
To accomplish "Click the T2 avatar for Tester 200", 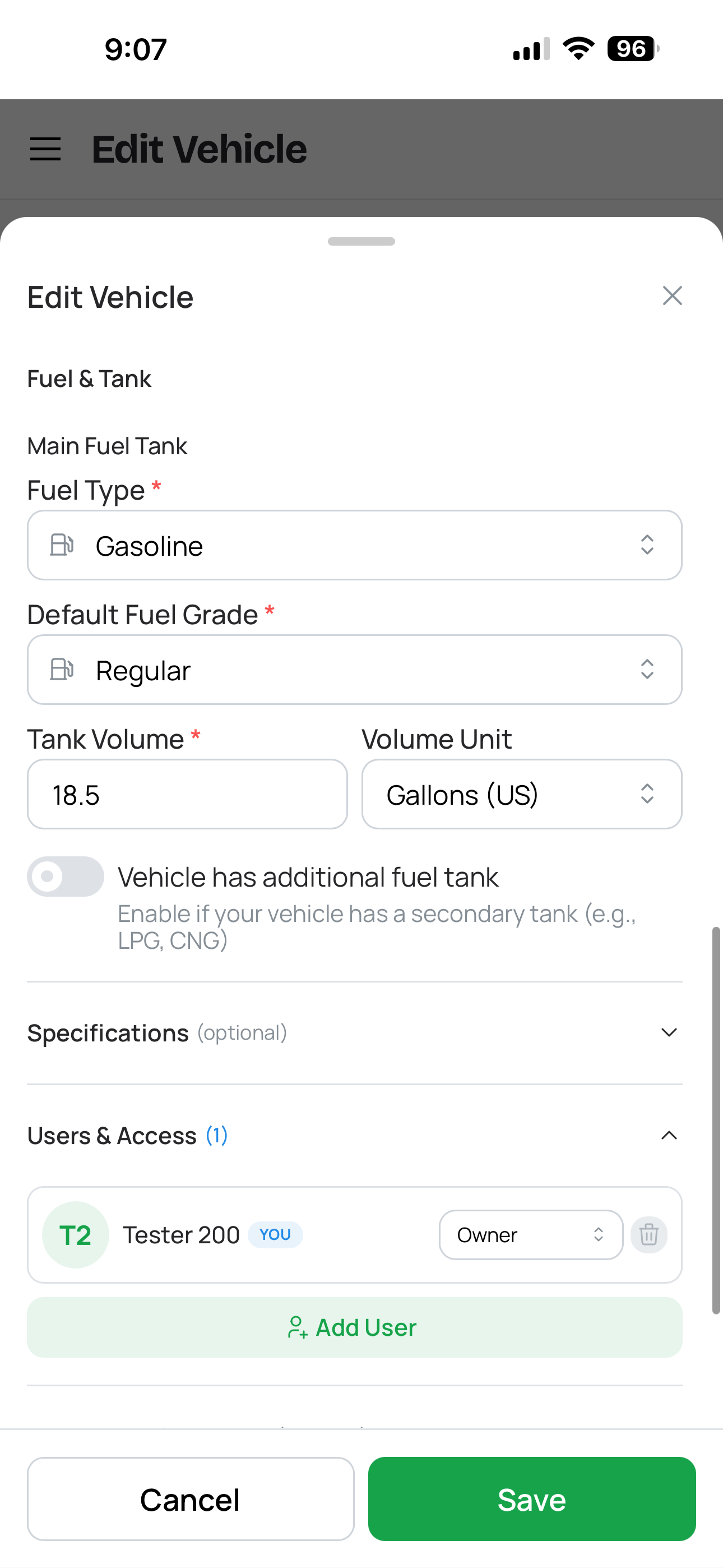I will [76, 1234].
